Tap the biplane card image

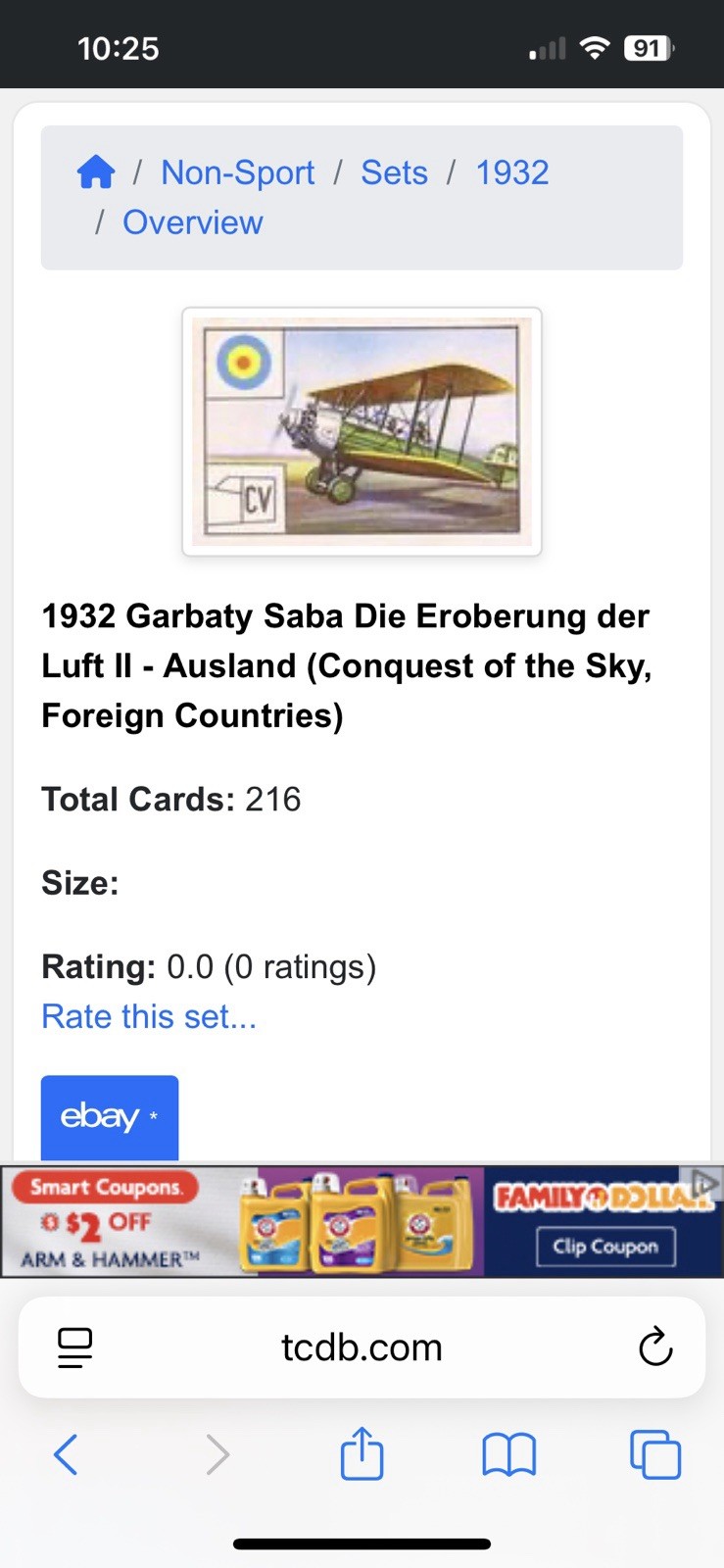362,431
